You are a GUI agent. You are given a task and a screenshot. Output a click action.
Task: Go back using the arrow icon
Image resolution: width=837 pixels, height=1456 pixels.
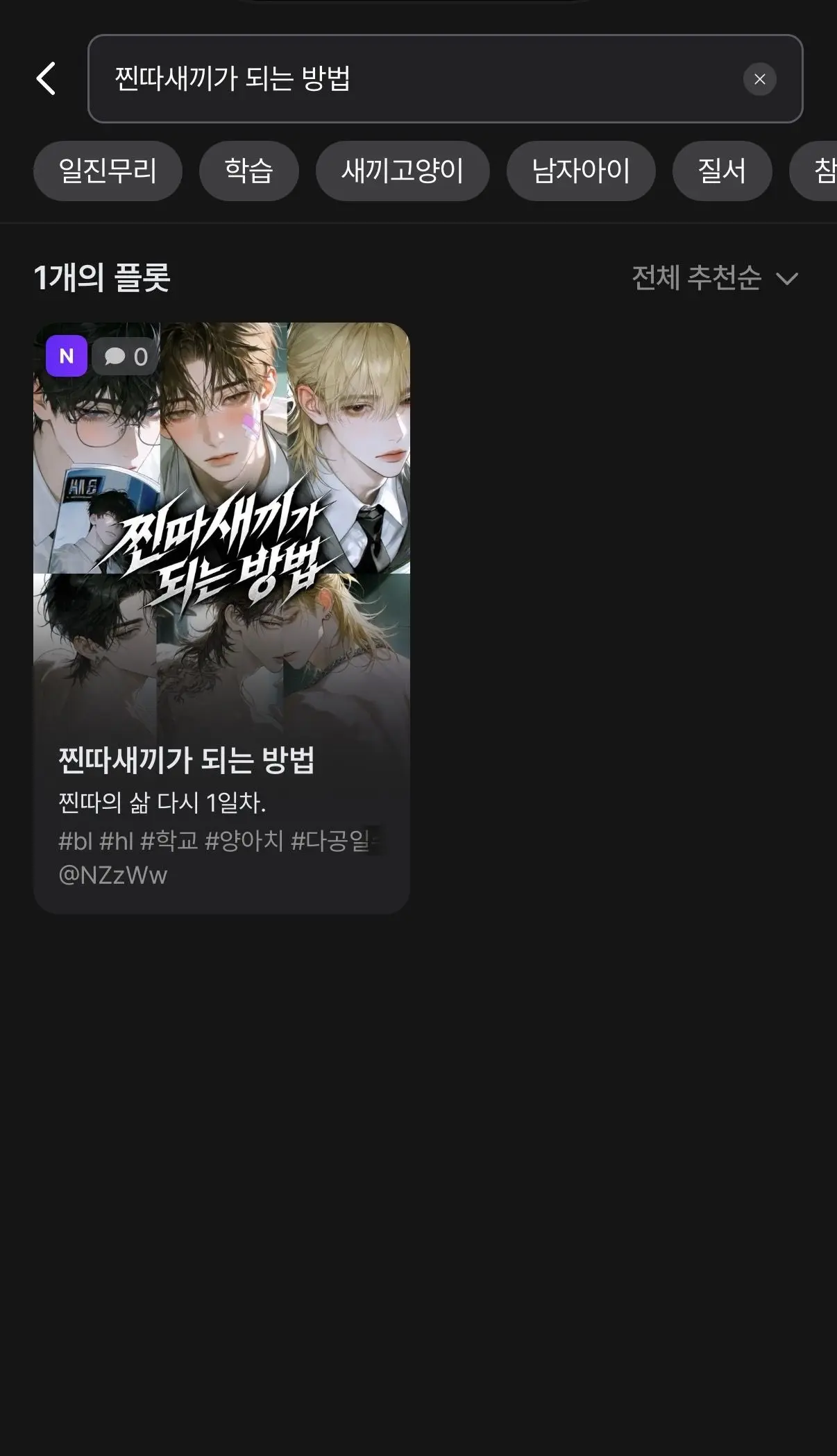46,78
